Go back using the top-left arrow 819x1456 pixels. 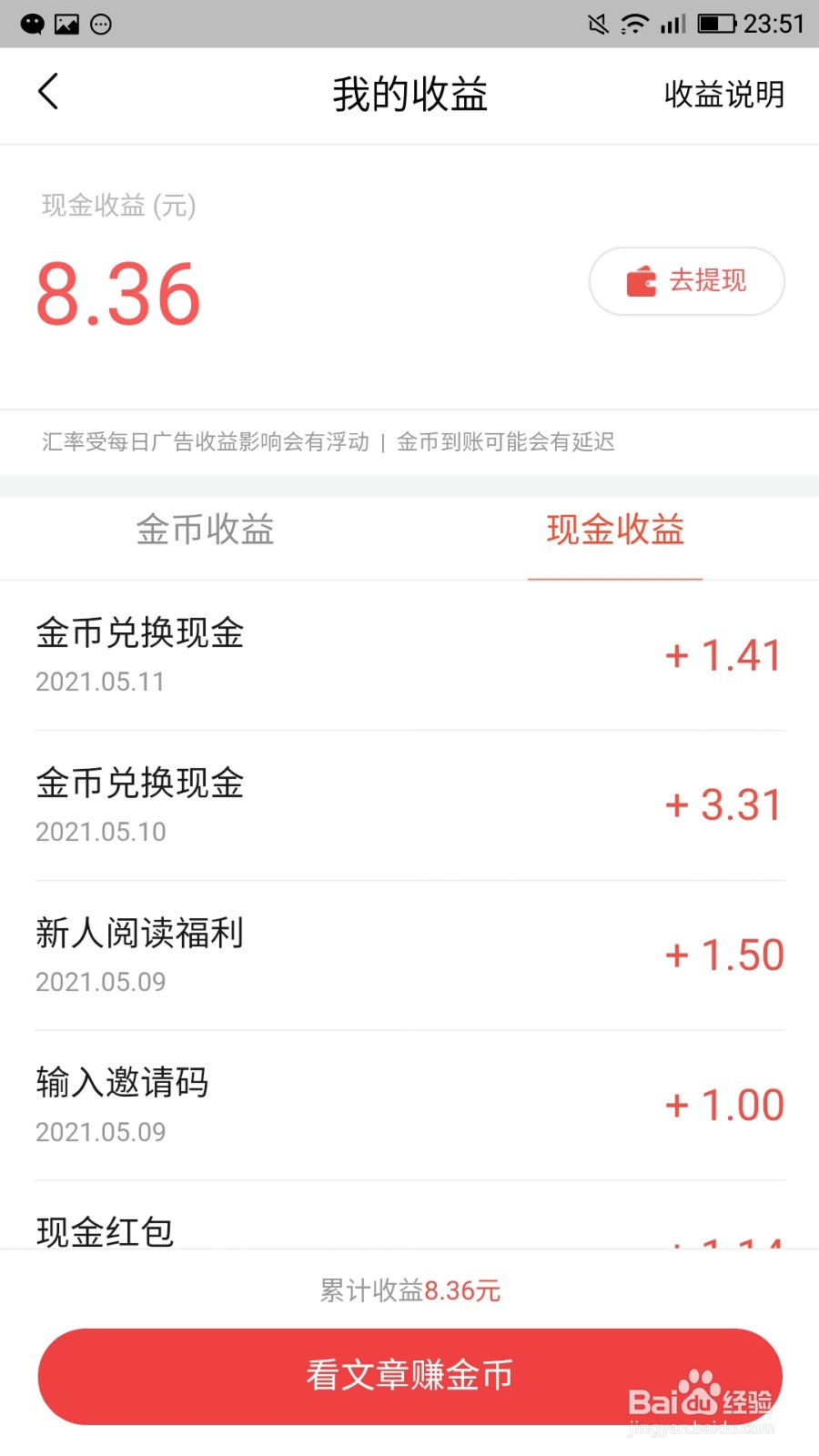pos(48,92)
